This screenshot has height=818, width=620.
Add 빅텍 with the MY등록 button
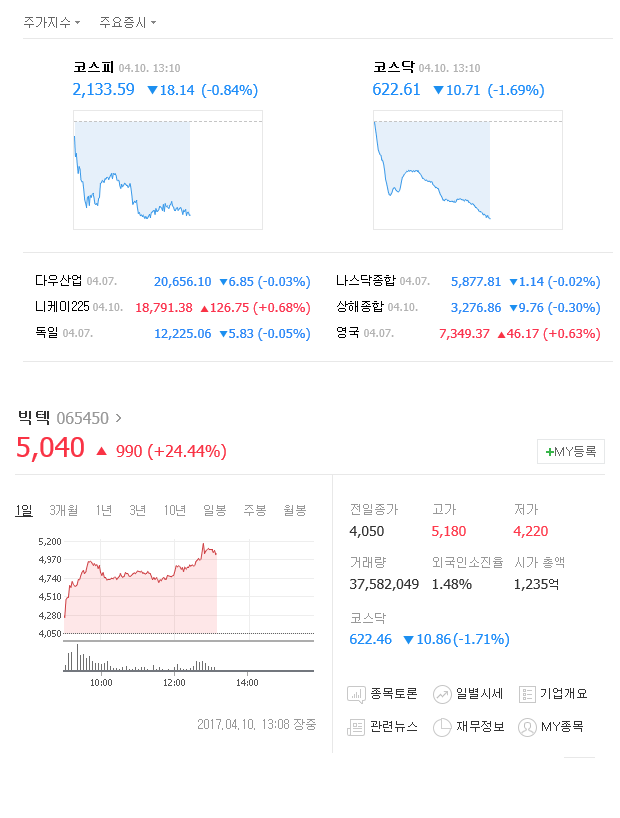(570, 452)
